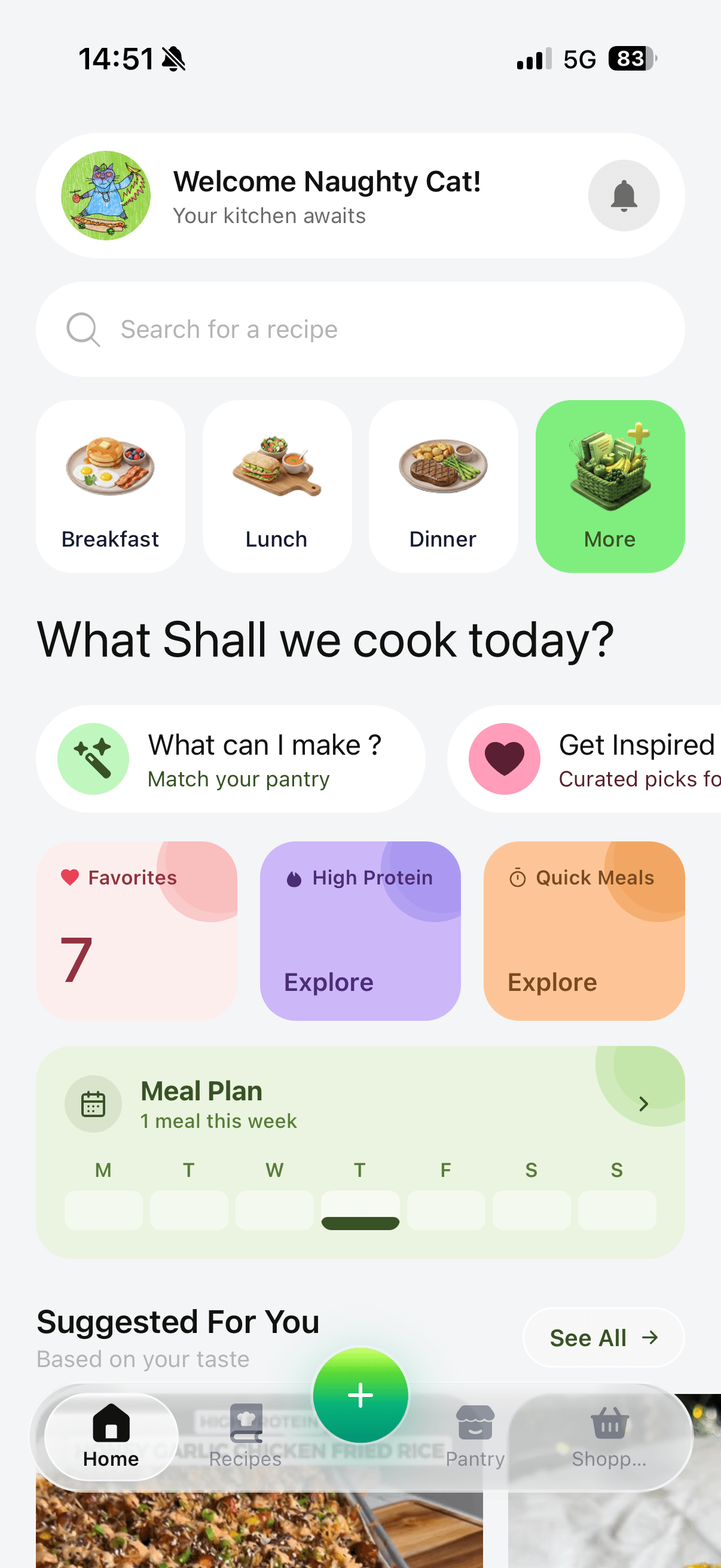This screenshot has width=721, height=1568.
Task: Open the Favorites card
Action: [x=136, y=931]
